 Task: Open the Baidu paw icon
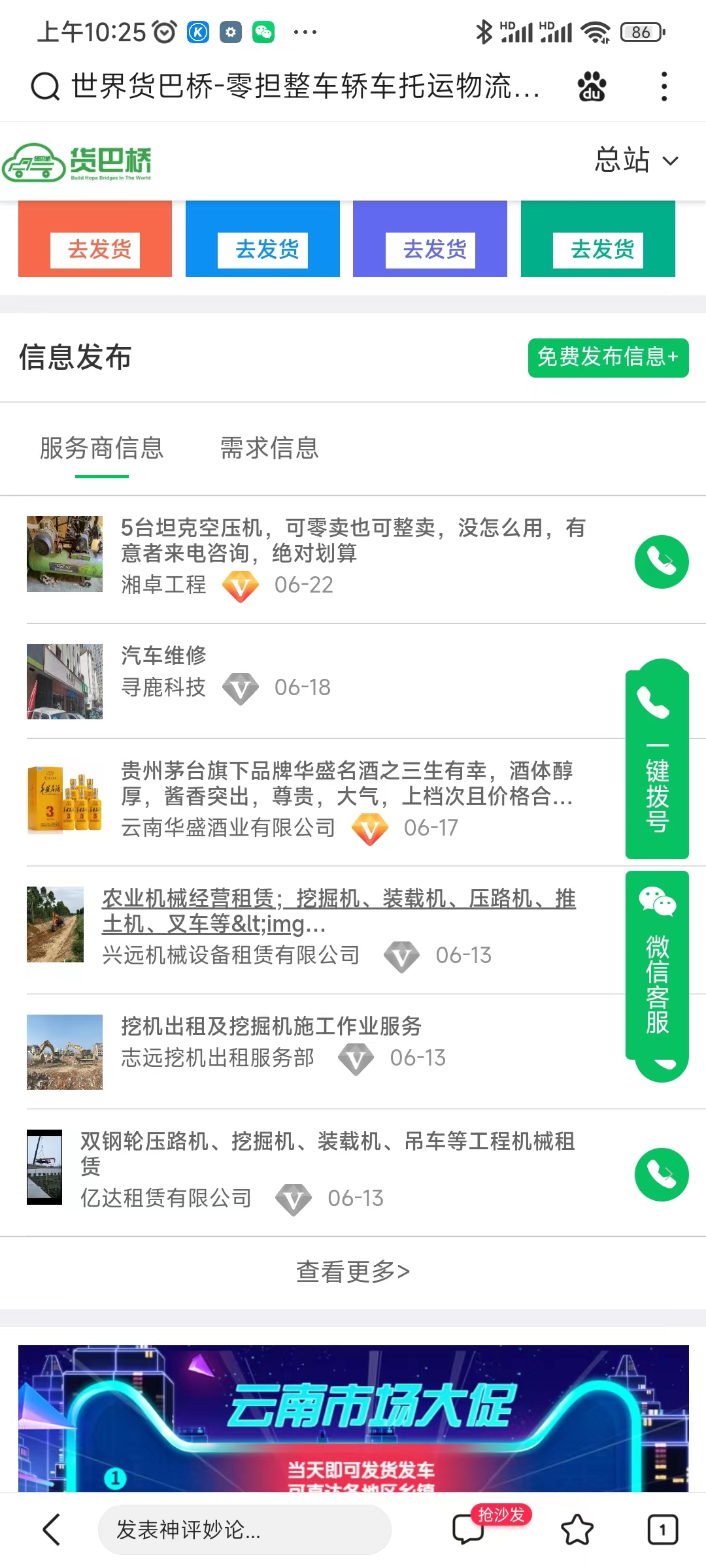pos(592,86)
